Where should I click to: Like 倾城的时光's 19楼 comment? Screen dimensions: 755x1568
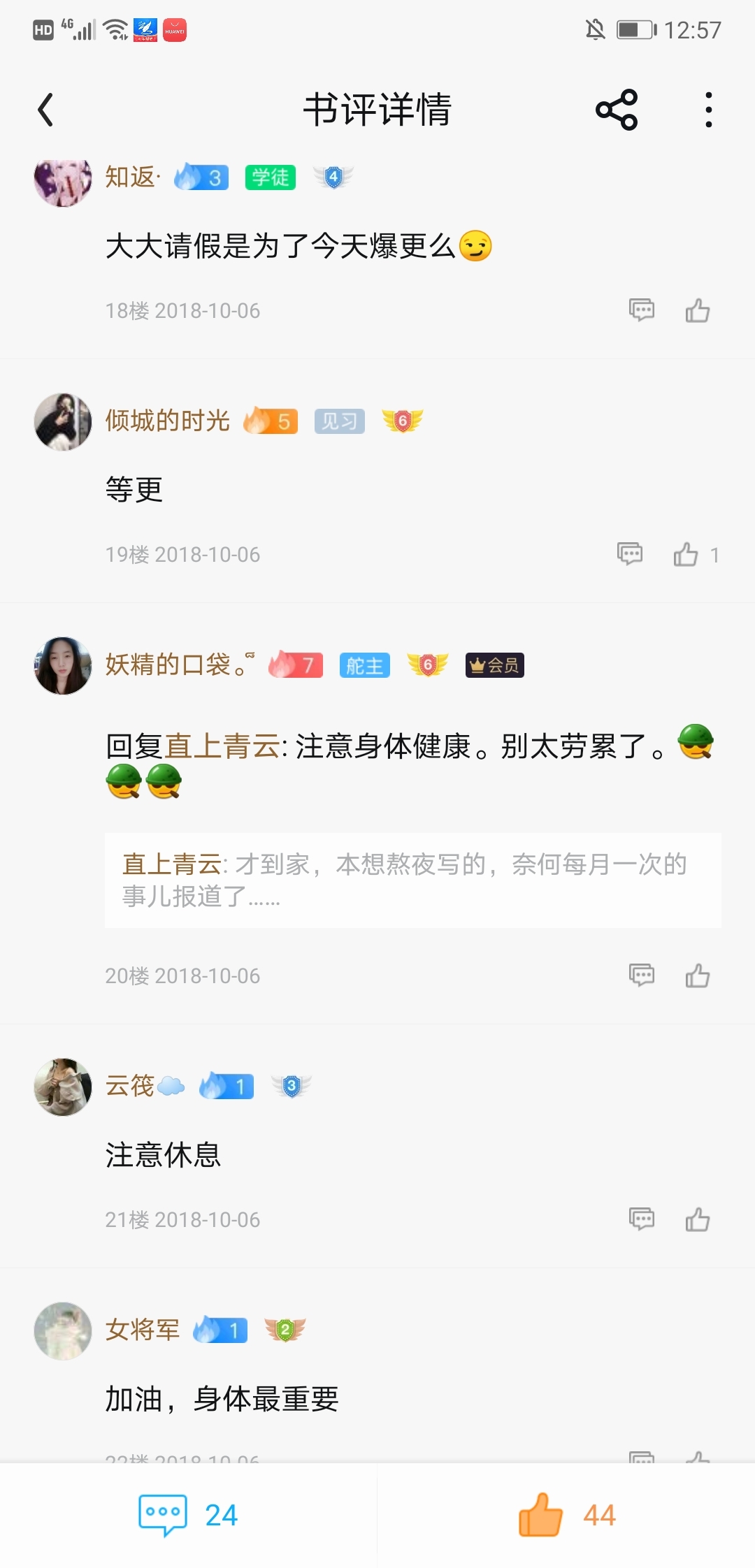(686, 555)
